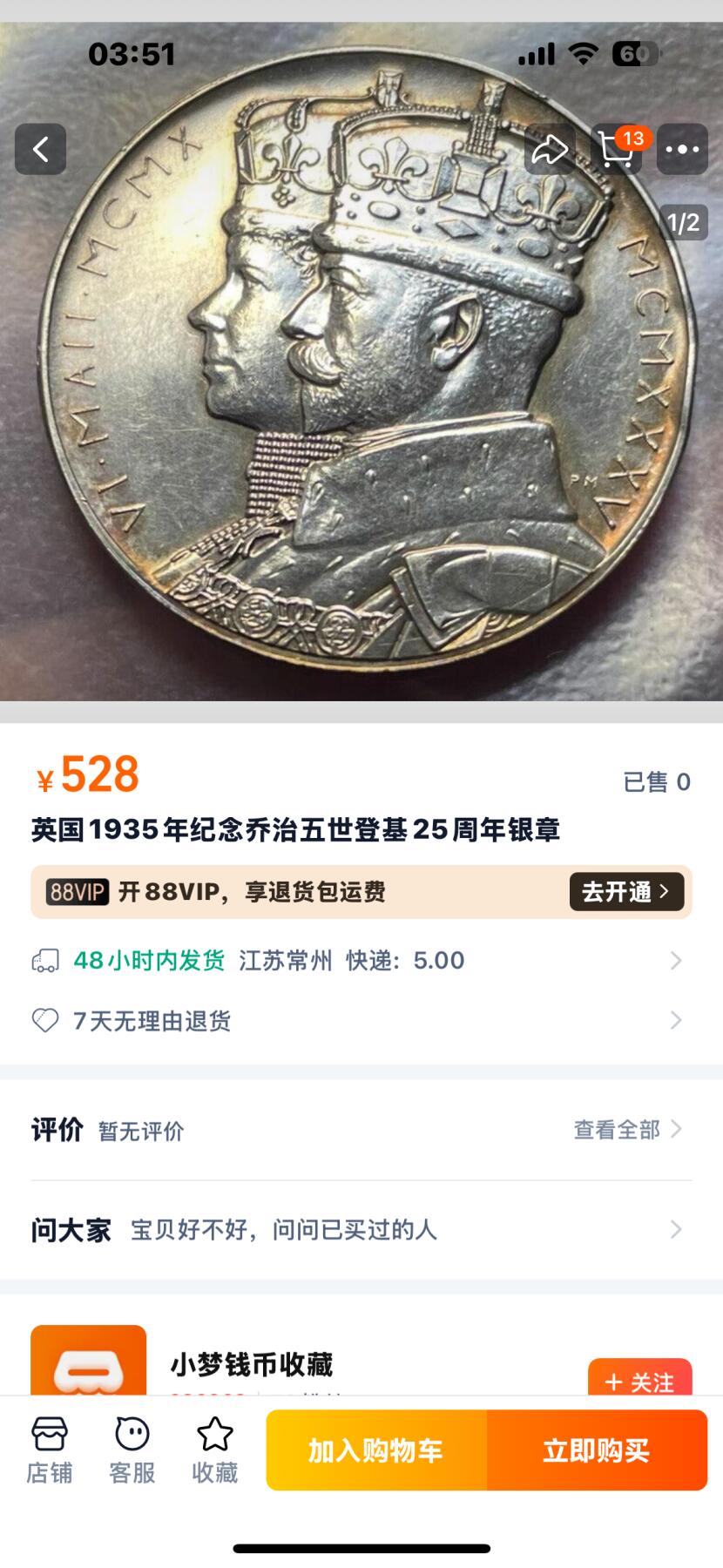Follow the shop with 关注 button

[639, 1380]
